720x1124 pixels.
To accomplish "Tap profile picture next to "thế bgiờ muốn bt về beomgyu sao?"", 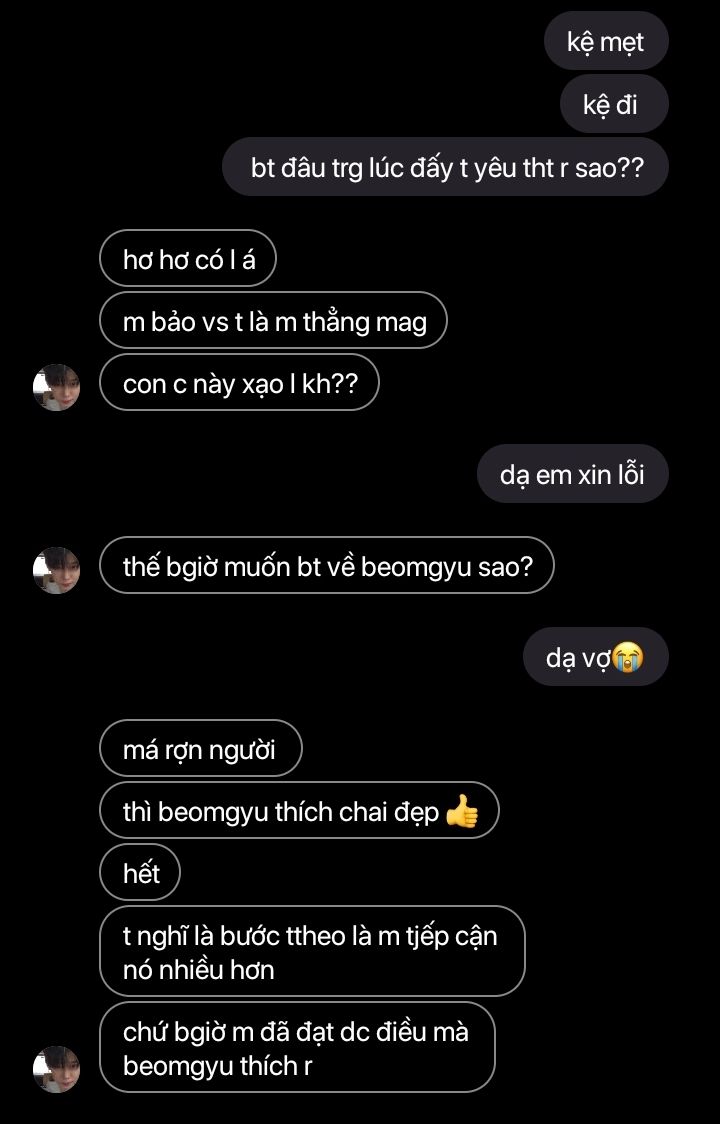I will 57,570.
